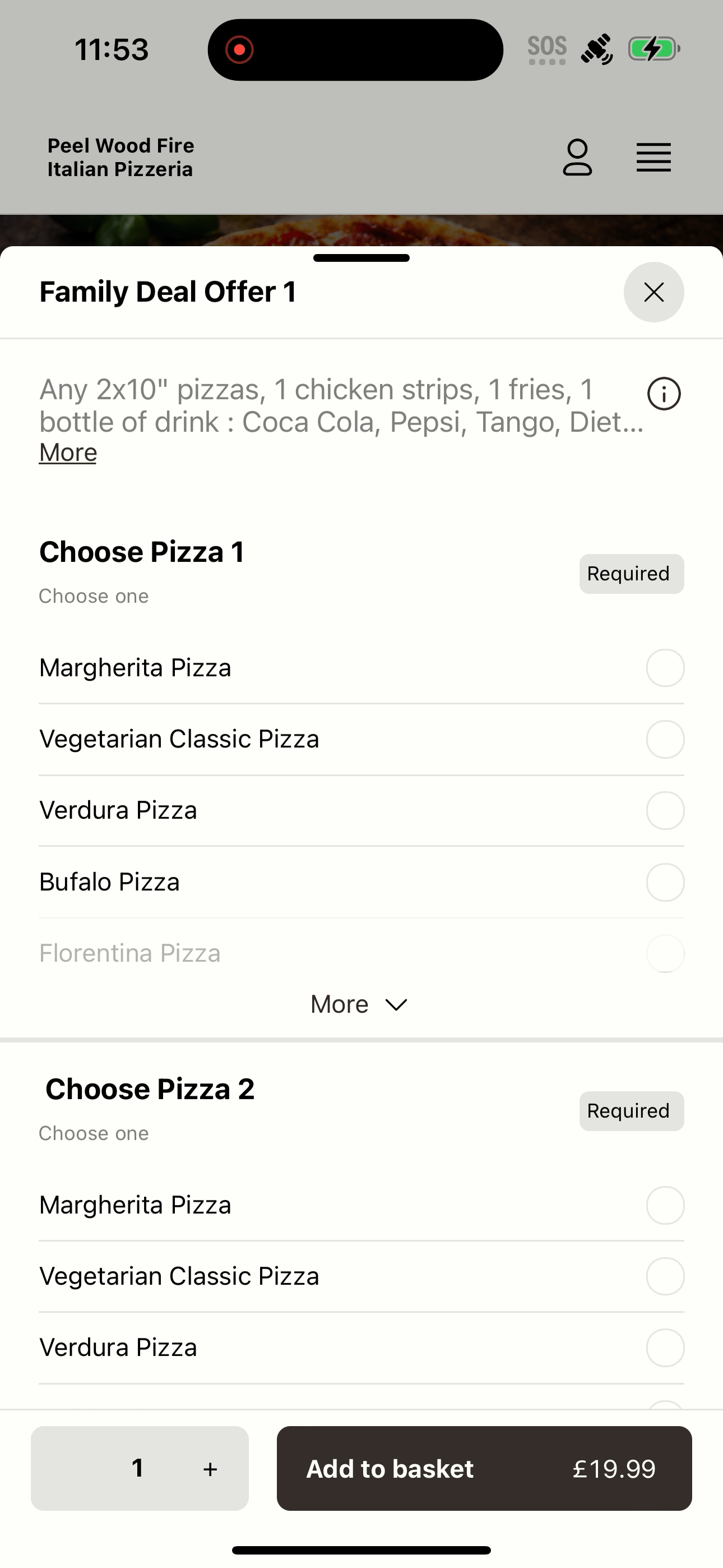Close the Family Deal Offer 1 sheet
This screenshot has width=723, height=1568.
click(x=654, y=292)
